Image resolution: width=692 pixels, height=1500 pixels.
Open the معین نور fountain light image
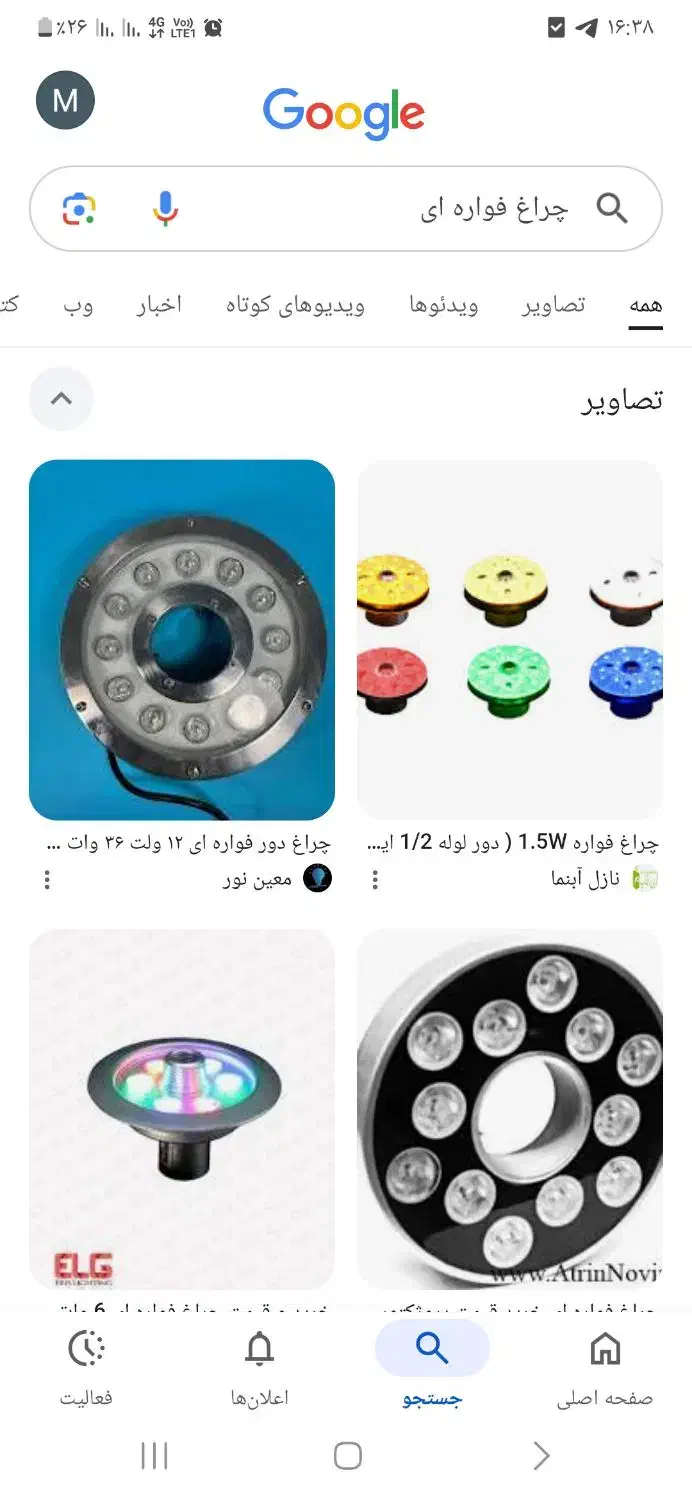182,640
